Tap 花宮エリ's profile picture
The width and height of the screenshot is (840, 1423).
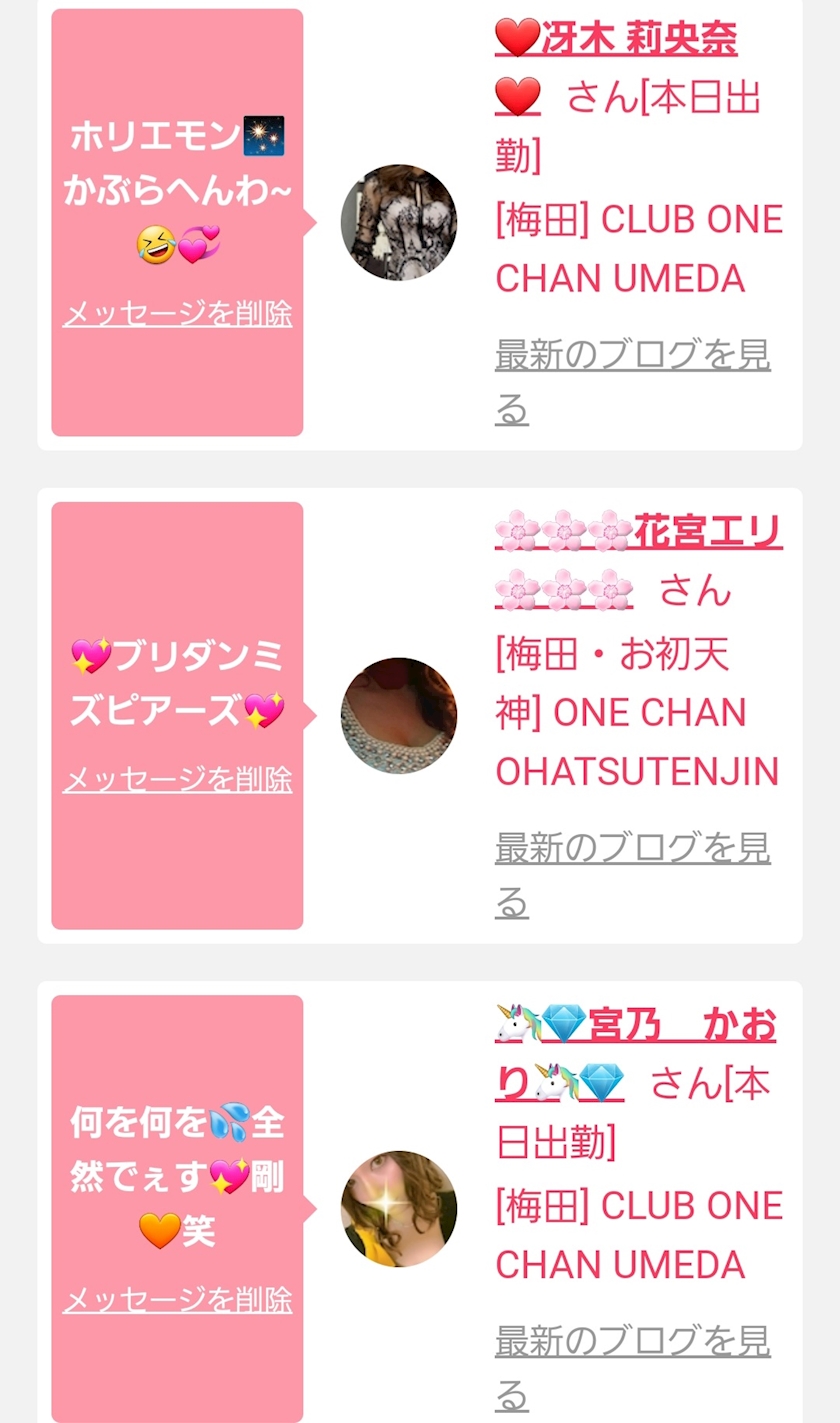[x=399, y=715]
